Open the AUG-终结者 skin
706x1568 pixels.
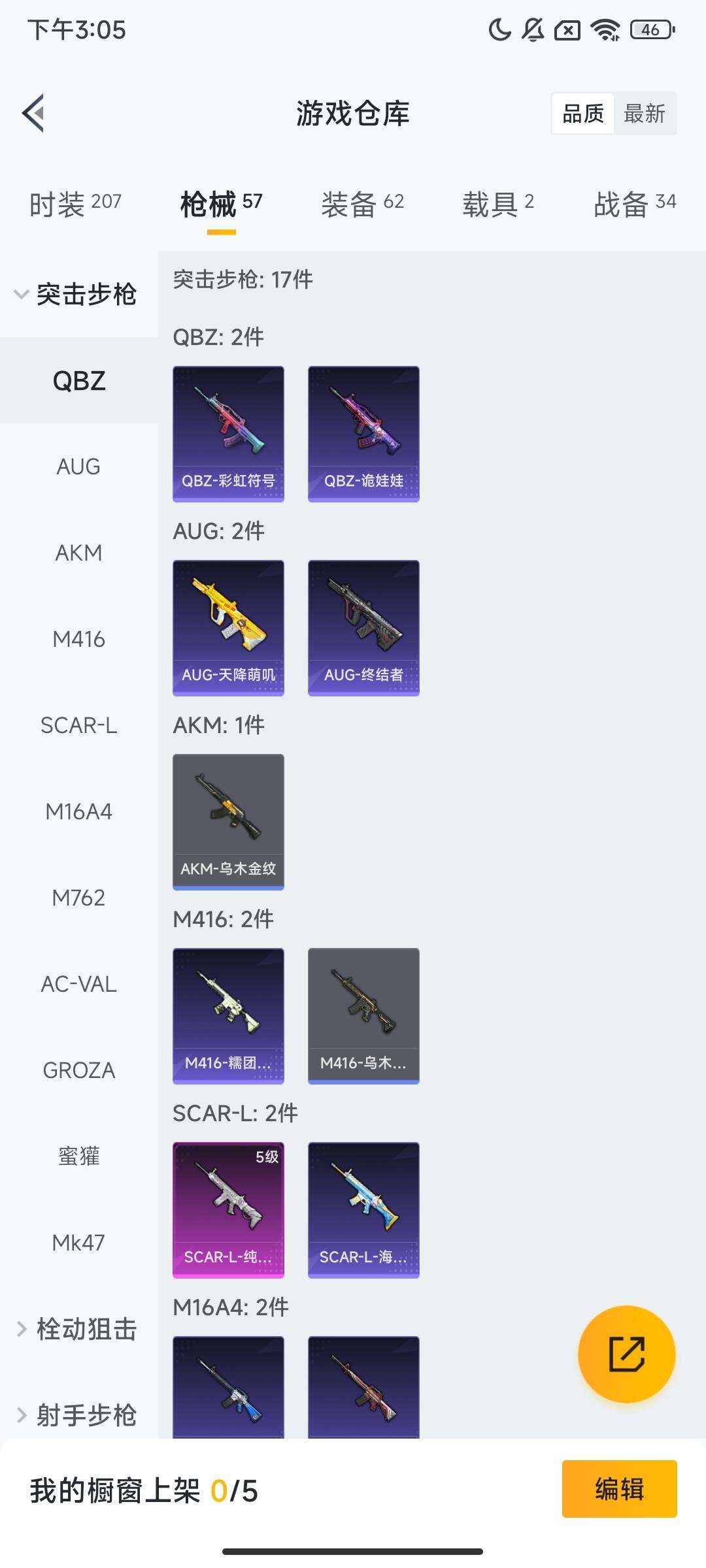click(x=363, y=628)
